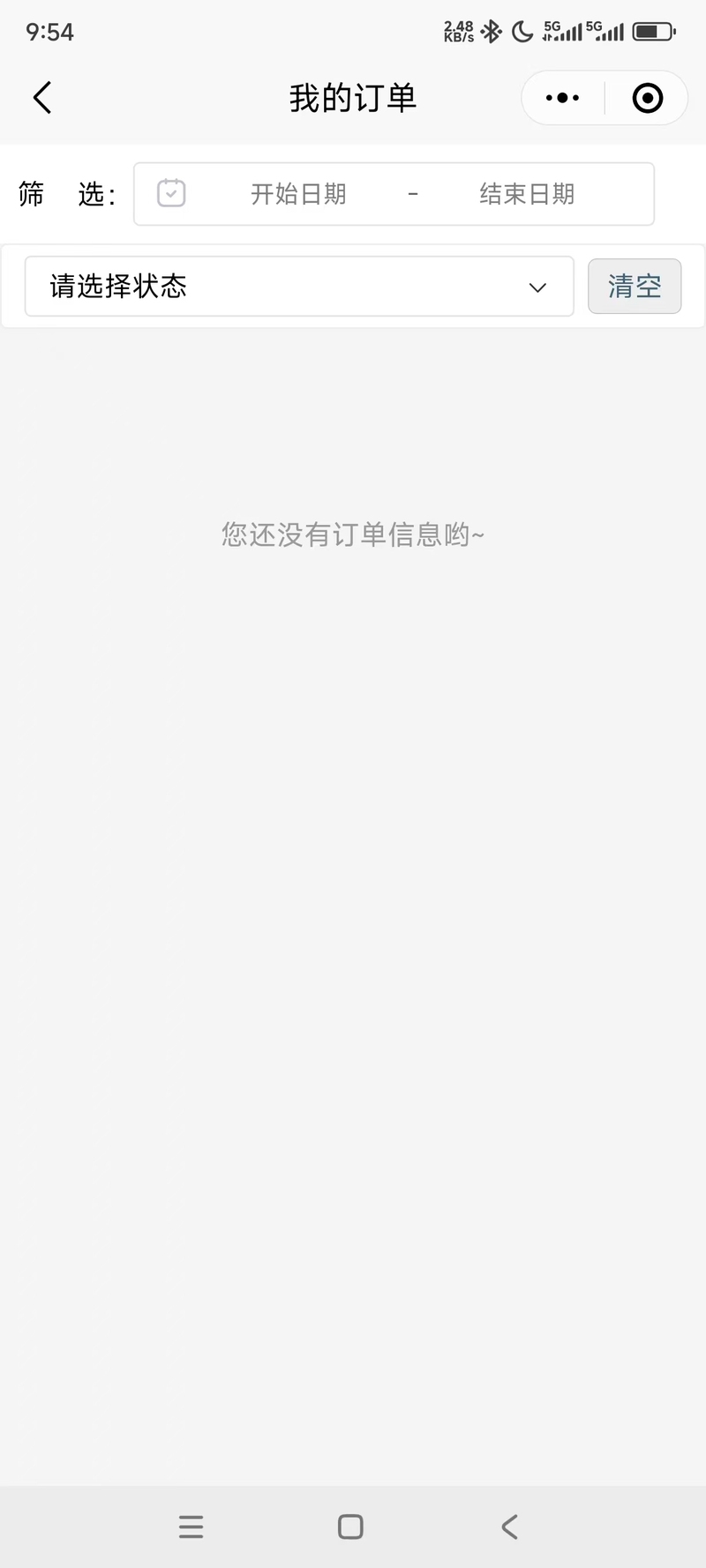Pick the 开始日期 start date
This screenshot has width=706, height=1568.
(298, 194)
